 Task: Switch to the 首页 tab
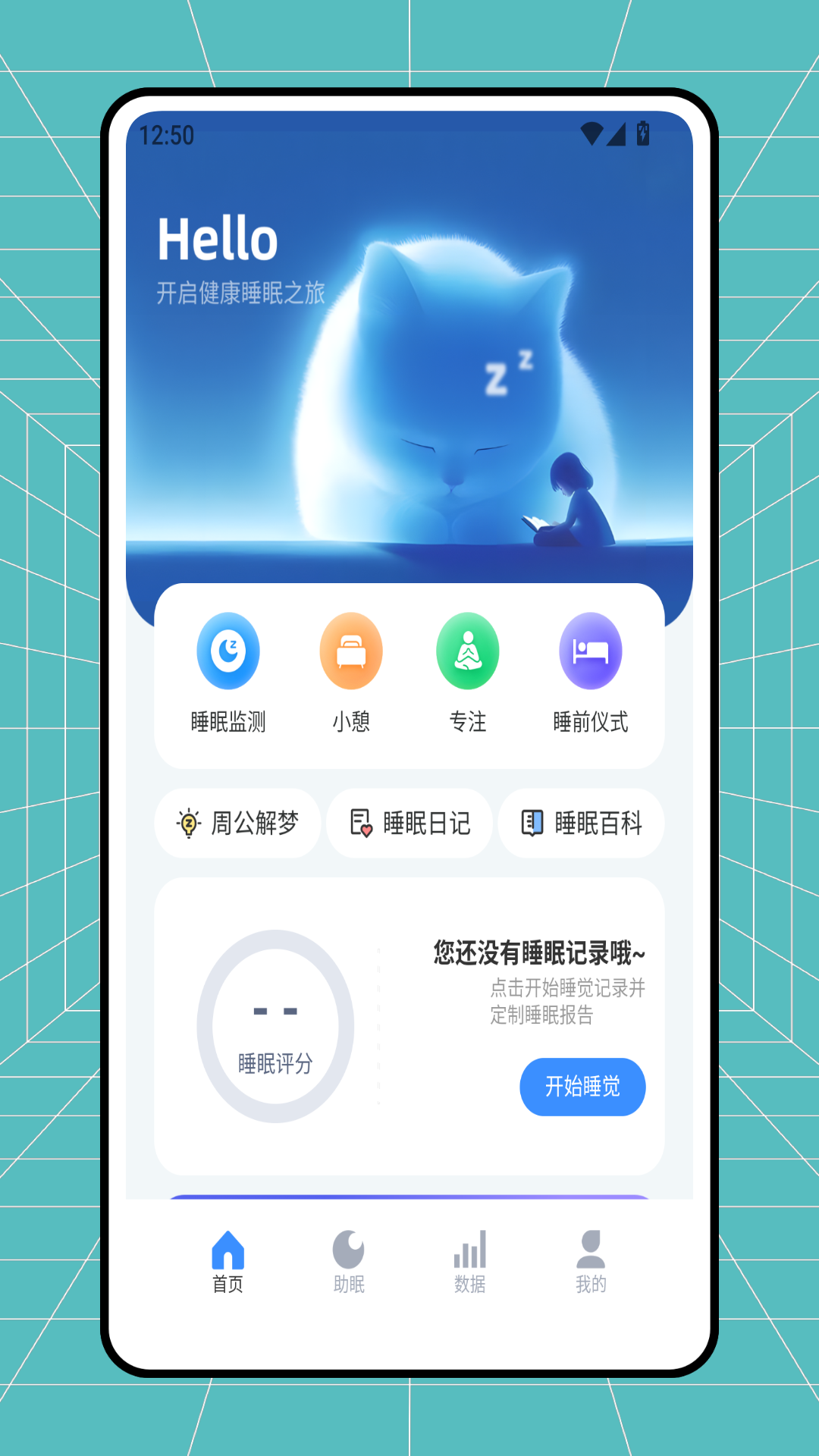(x=227, y=1262)
